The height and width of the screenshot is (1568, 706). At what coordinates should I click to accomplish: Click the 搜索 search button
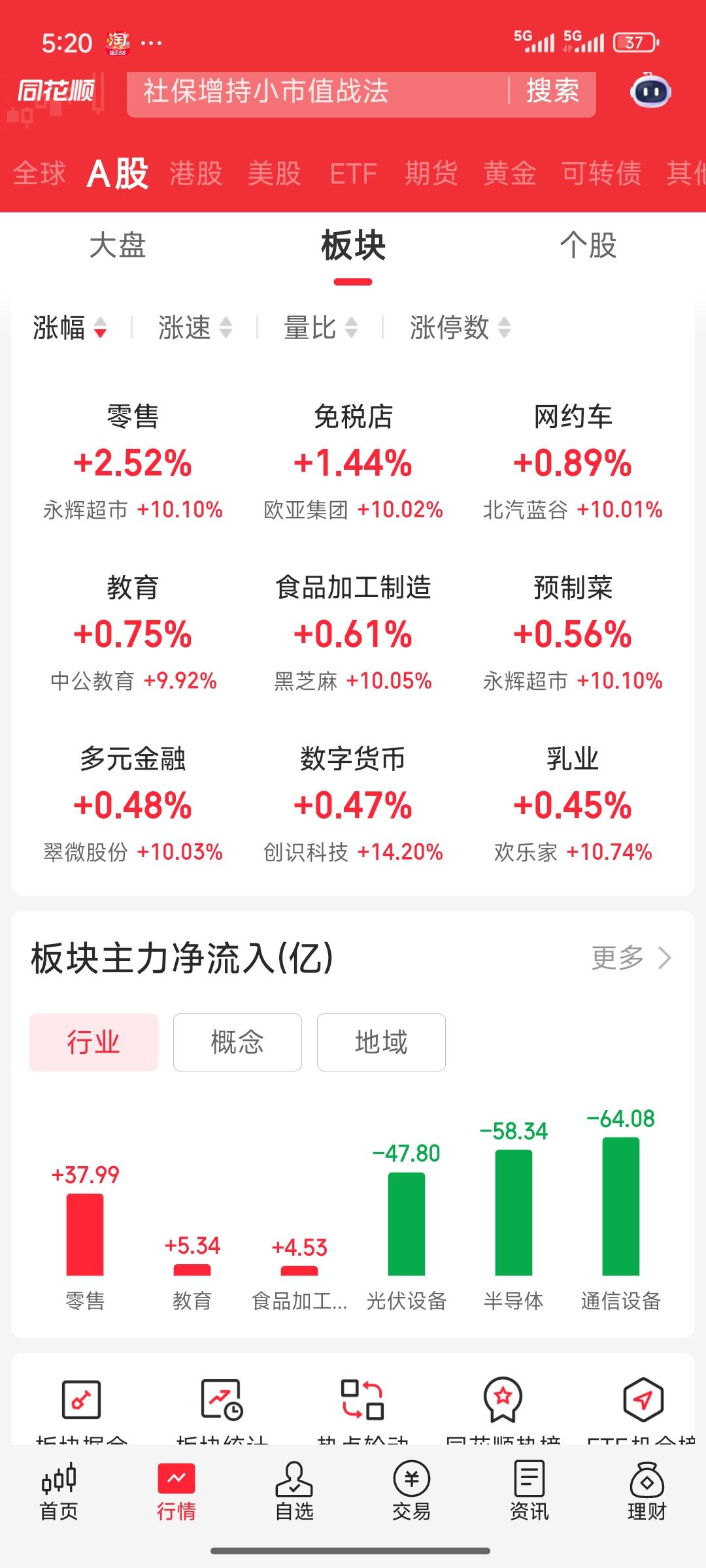coord(551,91)
